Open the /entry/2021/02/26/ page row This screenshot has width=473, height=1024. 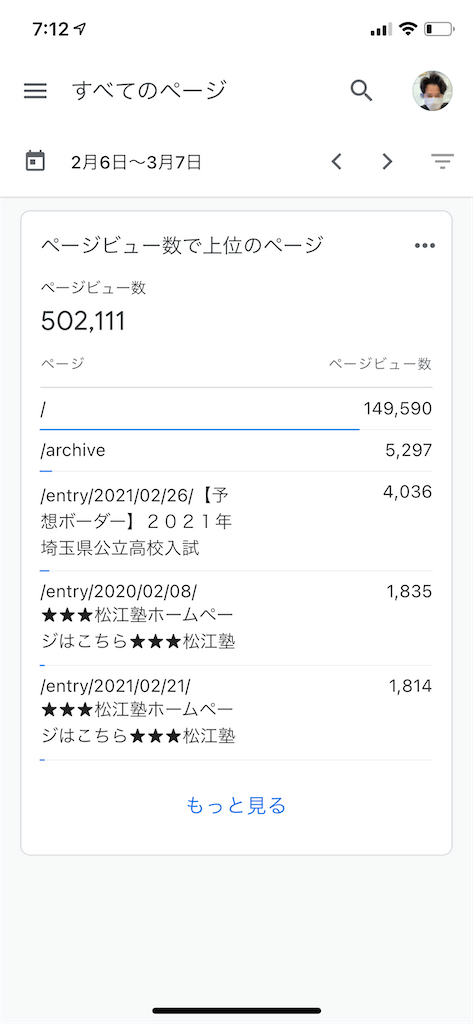(x=236, y=521)
